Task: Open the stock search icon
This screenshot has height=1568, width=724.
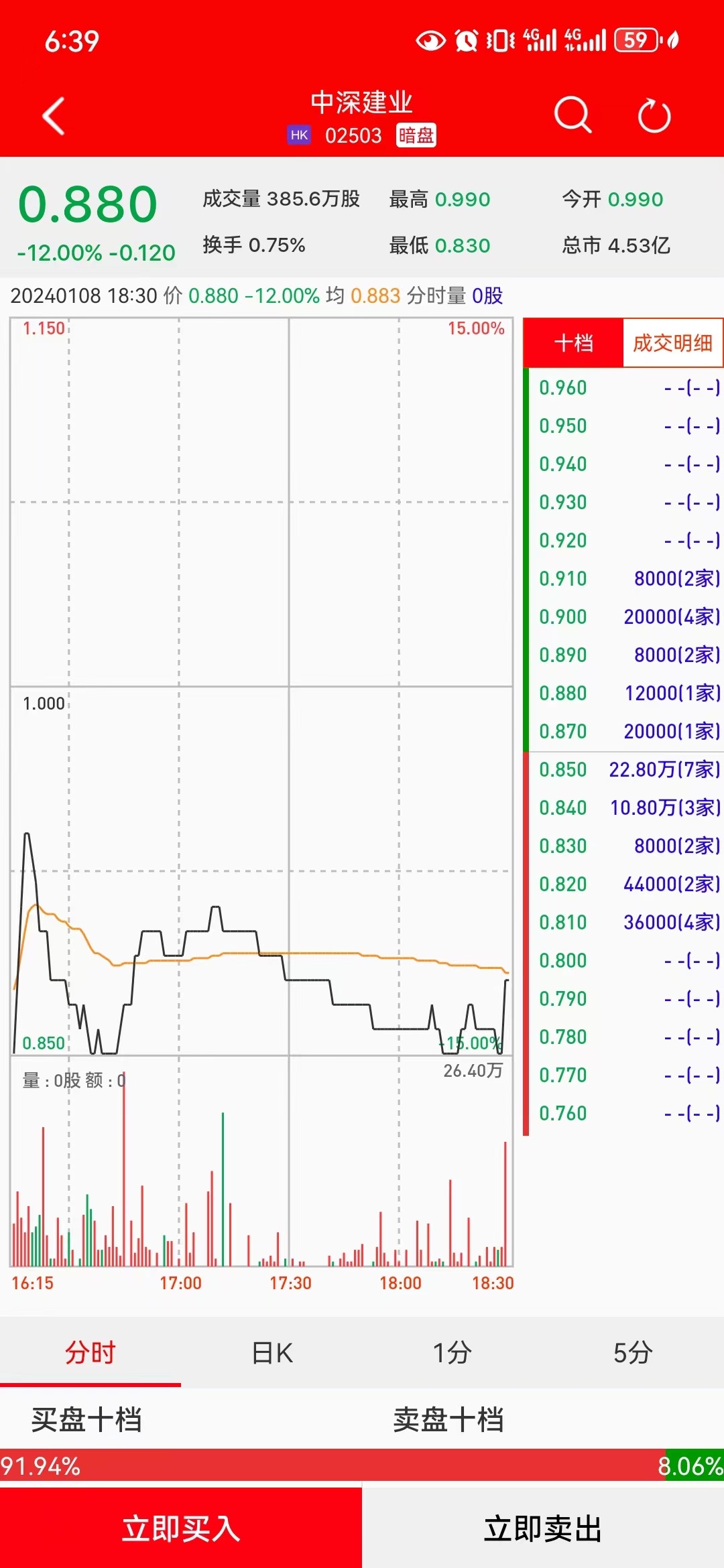Action: (x=573, y=115)
